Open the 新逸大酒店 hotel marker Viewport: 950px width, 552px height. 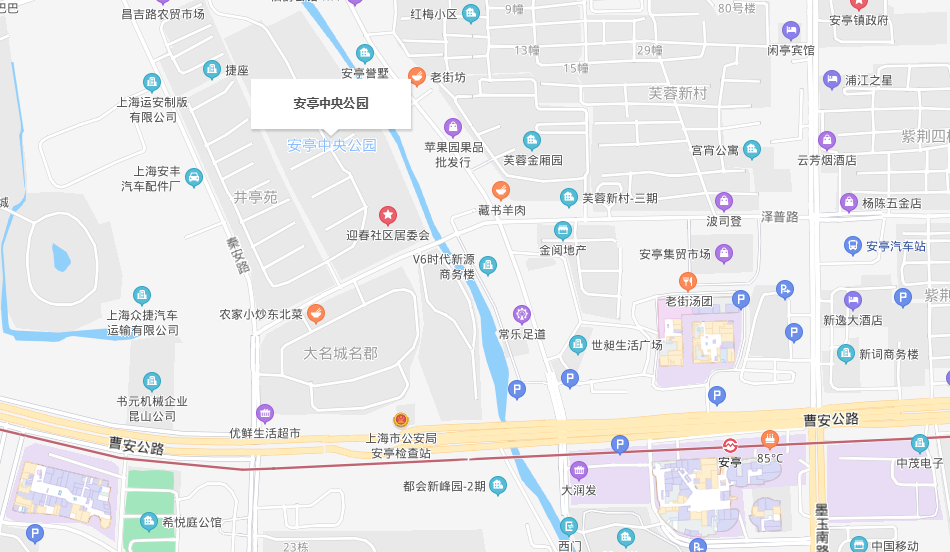(x=852, y=300)
